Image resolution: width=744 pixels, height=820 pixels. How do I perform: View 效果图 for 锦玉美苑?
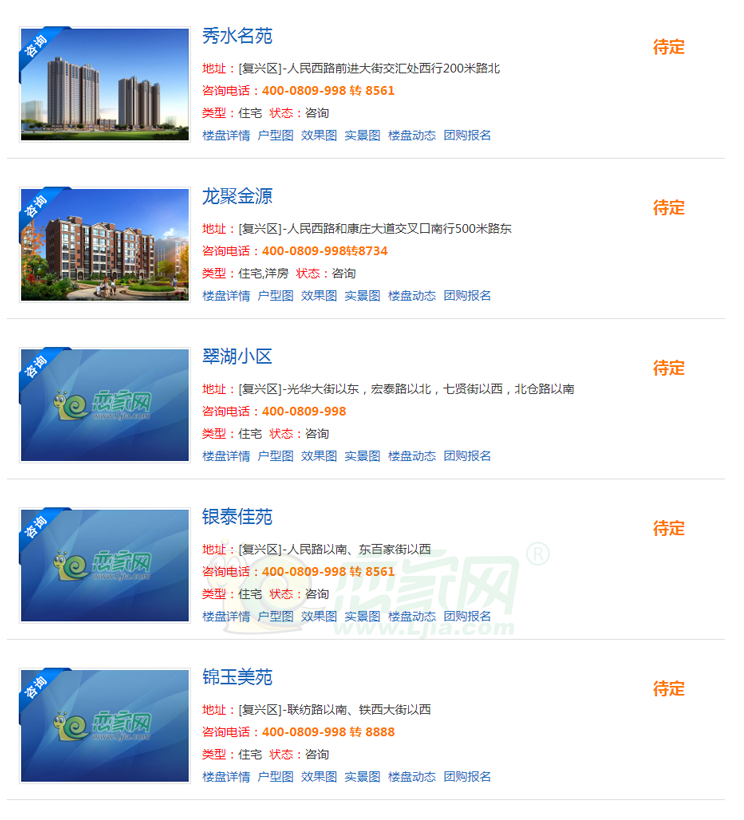[x=319, y=777]
